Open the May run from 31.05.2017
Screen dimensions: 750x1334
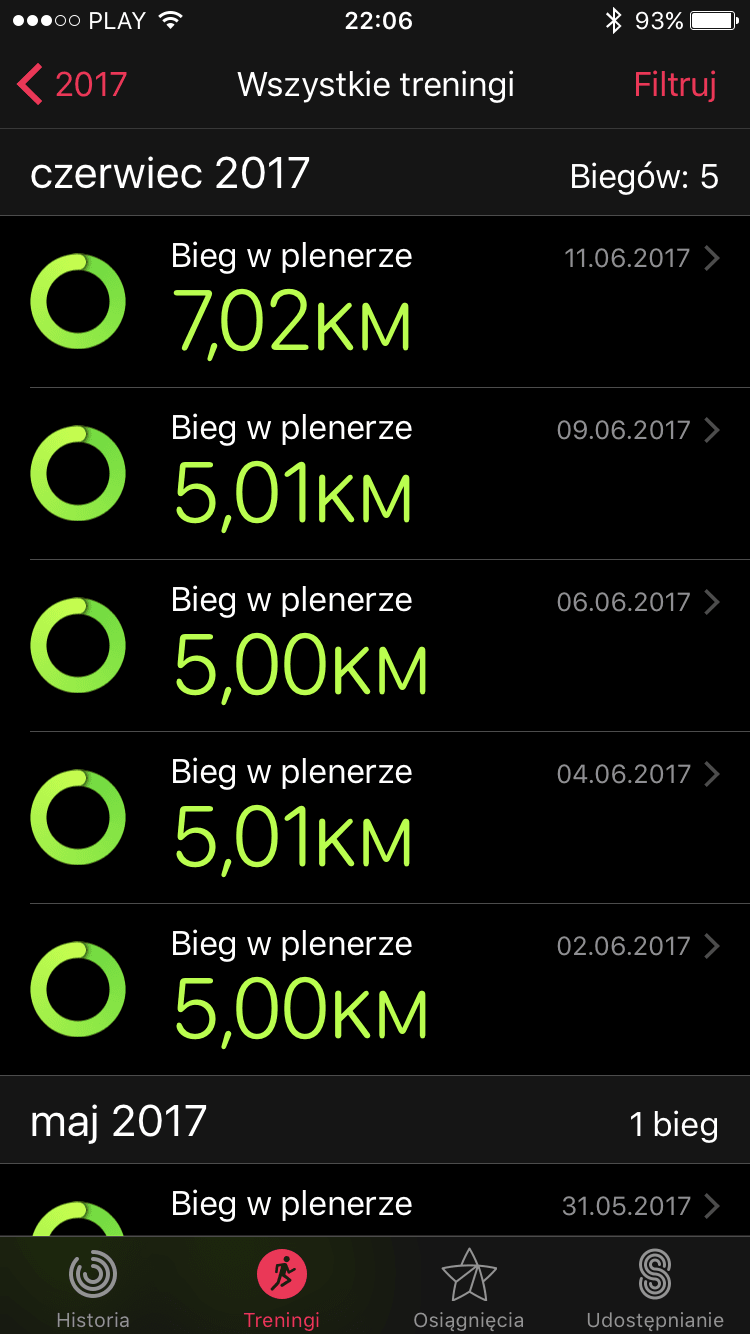pos(375,1200)
